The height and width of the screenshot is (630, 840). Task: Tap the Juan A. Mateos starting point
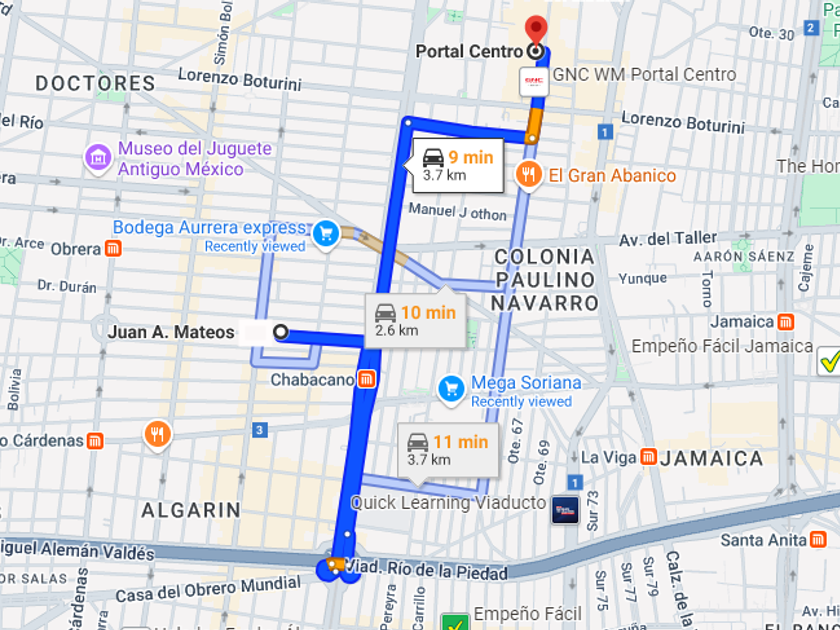pos(281,332)
